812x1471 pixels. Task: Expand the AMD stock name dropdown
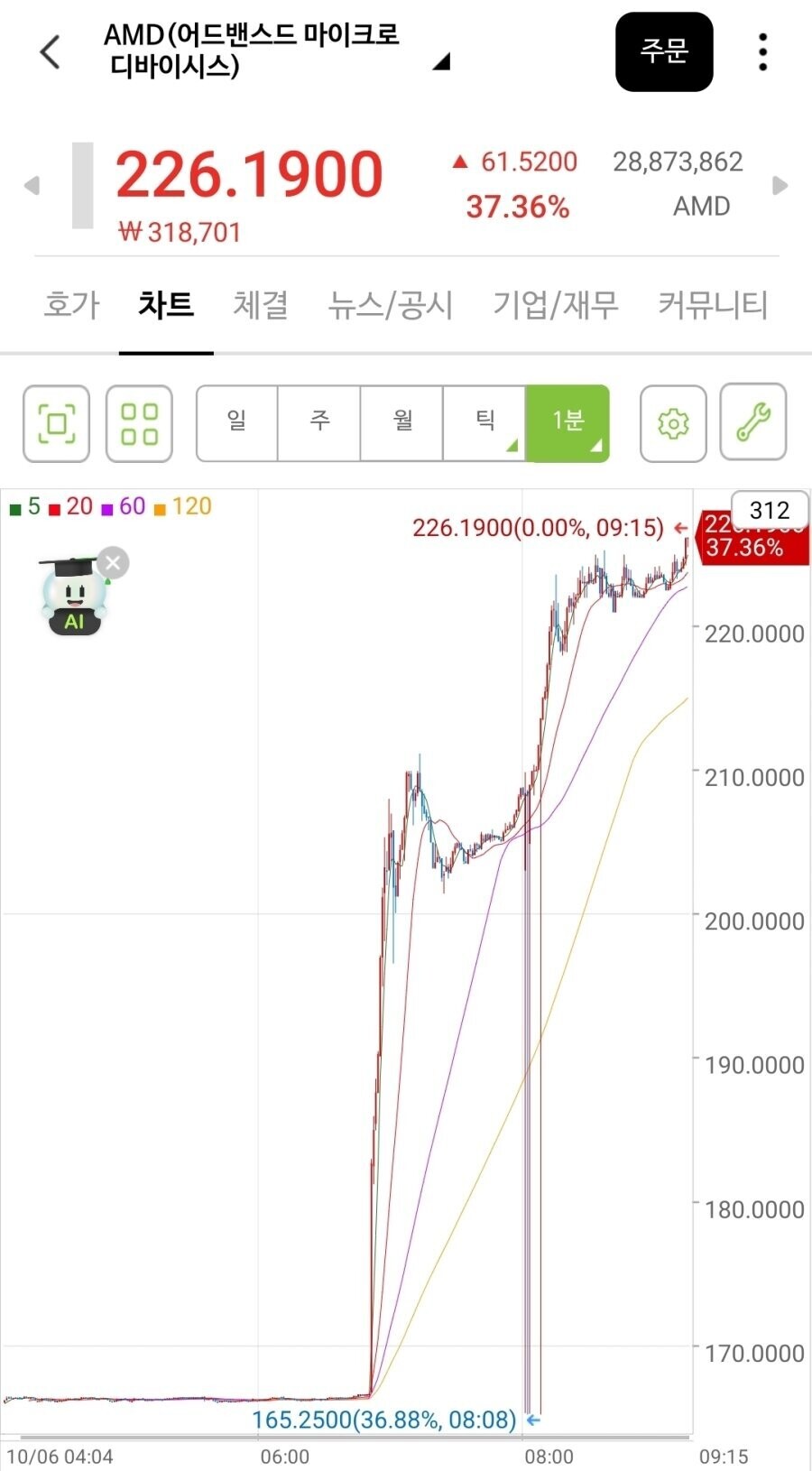point(440,61)
